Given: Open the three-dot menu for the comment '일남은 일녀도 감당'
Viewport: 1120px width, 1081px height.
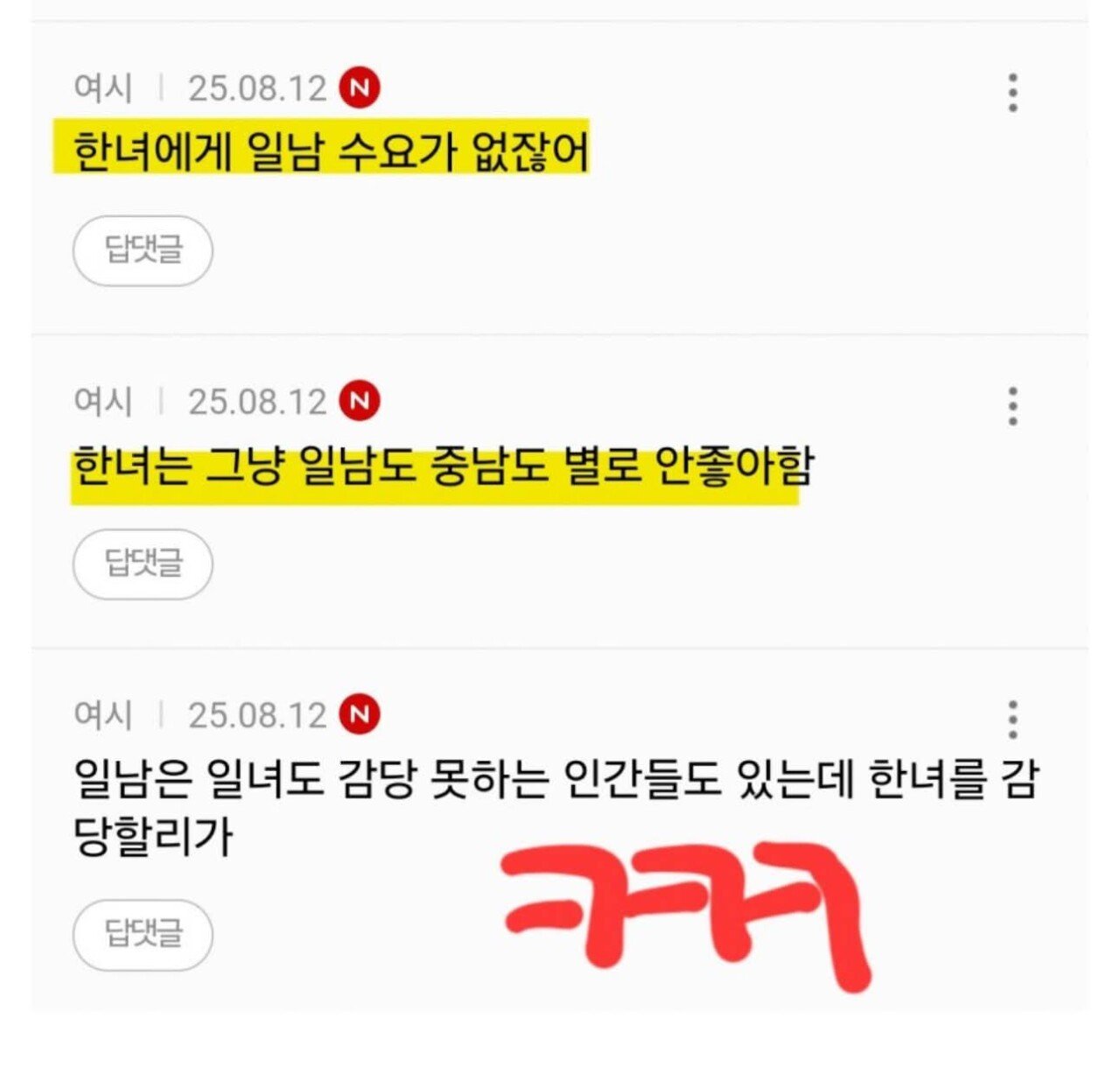Looking at the screenshot, I should [1012, 719].
